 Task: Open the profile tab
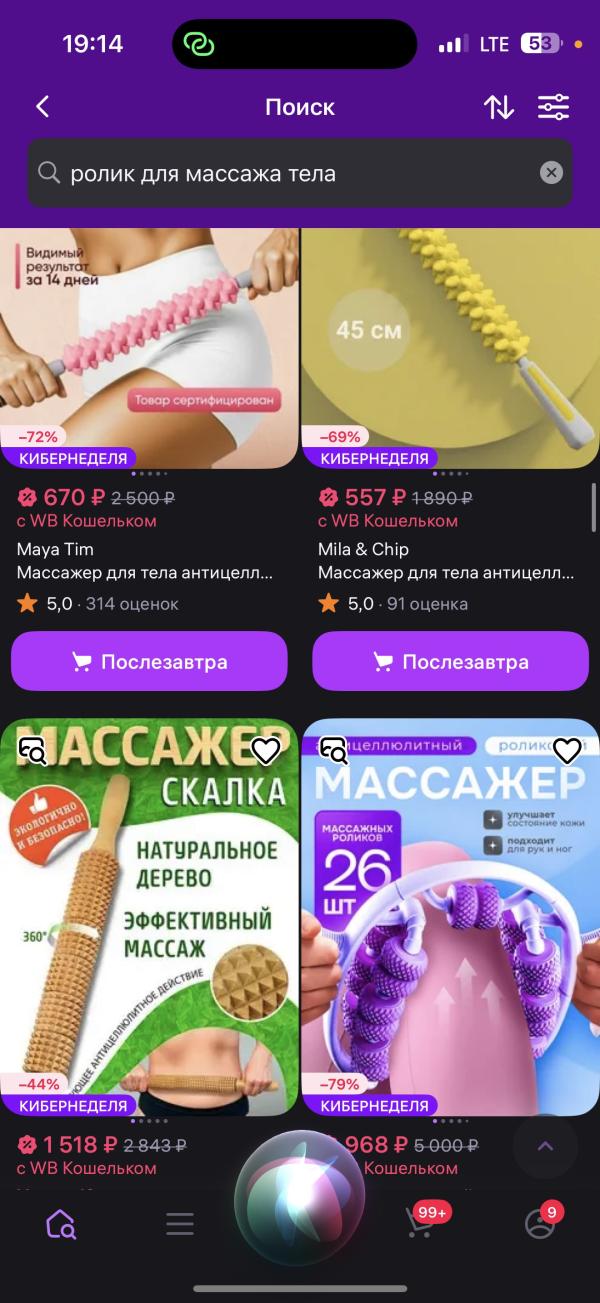coord(540,1223)
